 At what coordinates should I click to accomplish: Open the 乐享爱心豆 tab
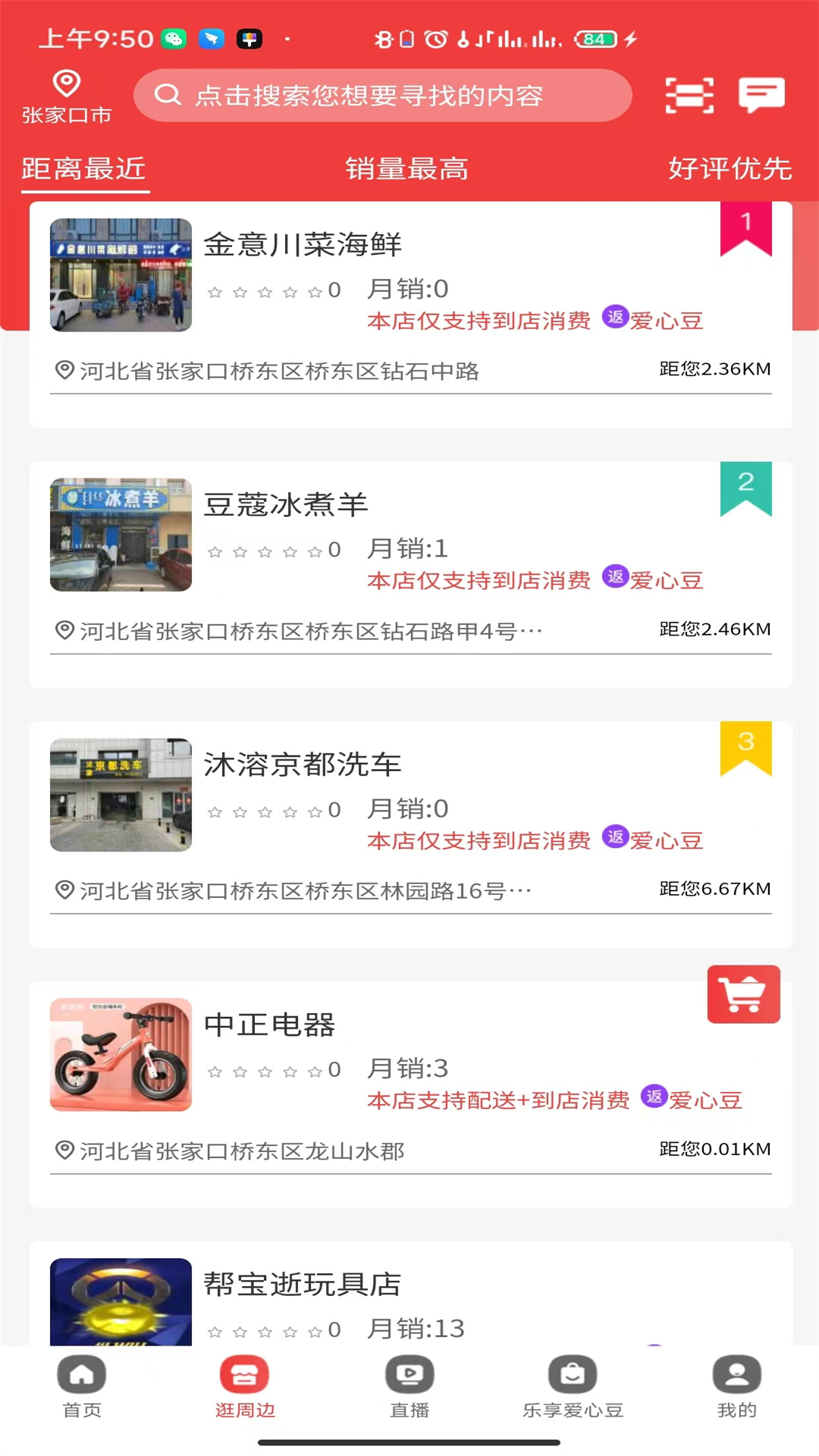[573, 1386]
